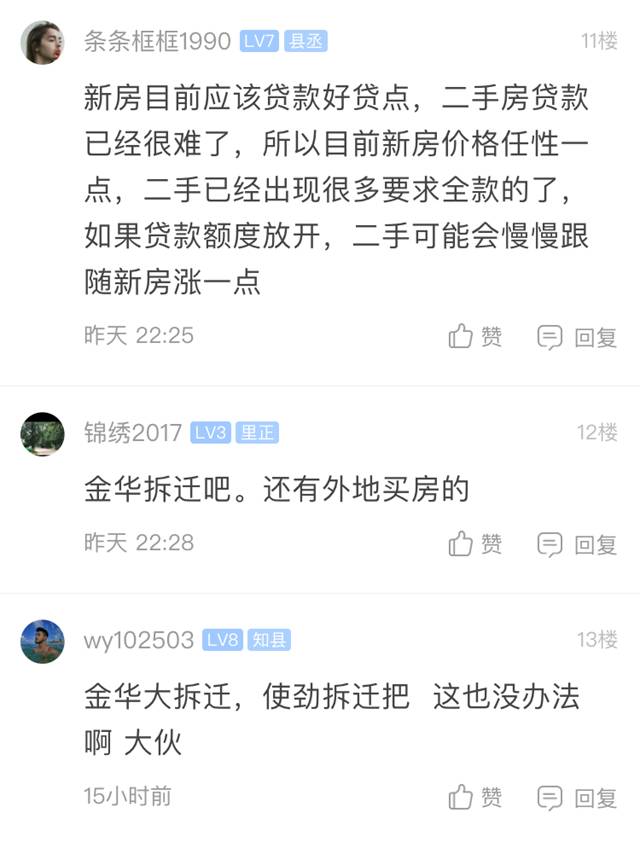
Task: View the username wy102503
Action: (x=139, y=640)
